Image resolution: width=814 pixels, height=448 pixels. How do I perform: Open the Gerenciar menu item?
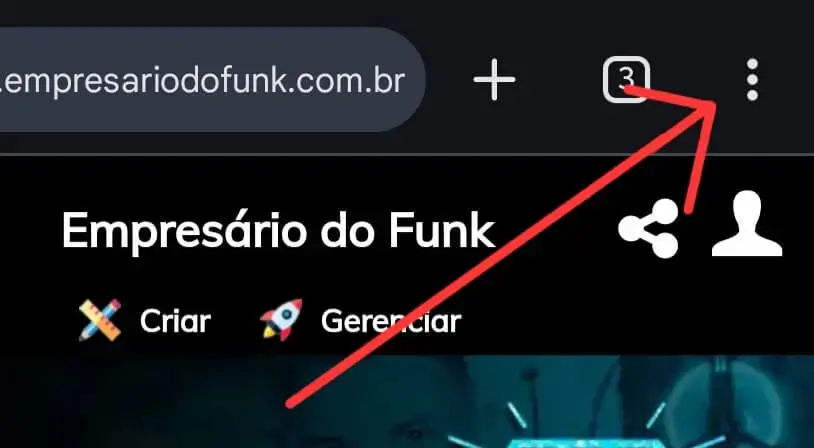(x=360, y=322)
